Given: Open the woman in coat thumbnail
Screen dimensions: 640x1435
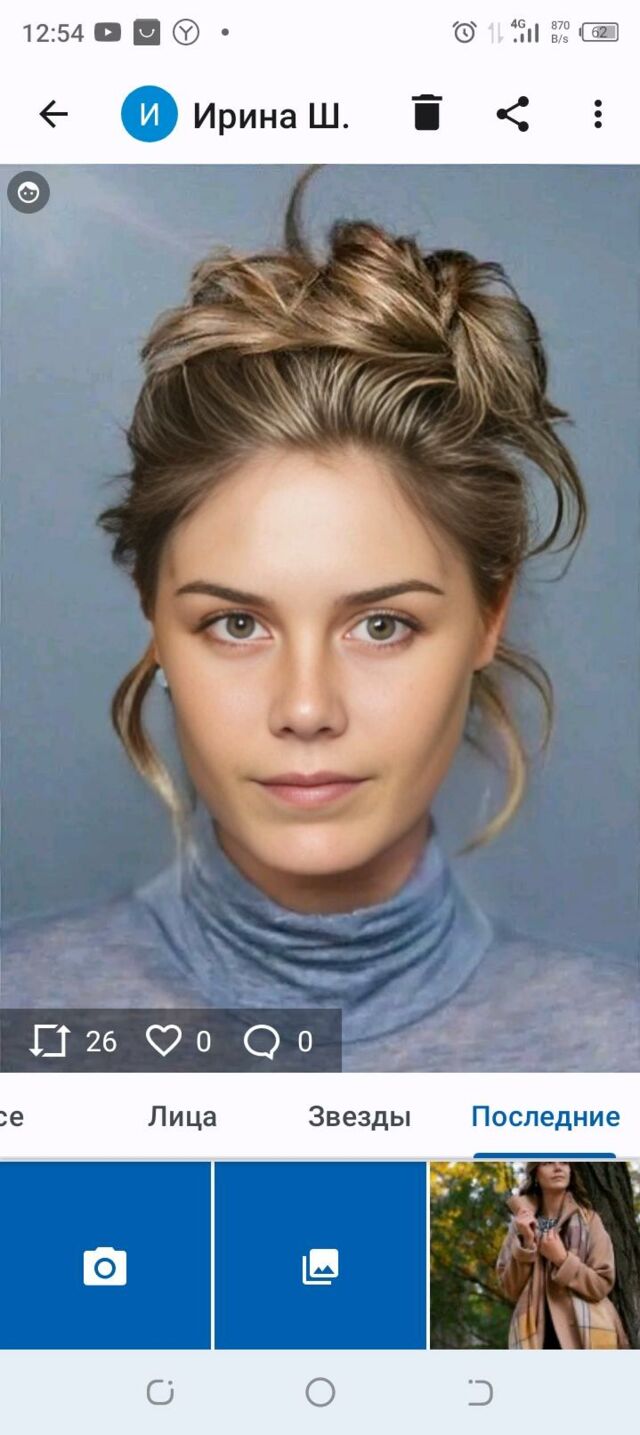Looking at the screenshot, I should [534, 1255].
